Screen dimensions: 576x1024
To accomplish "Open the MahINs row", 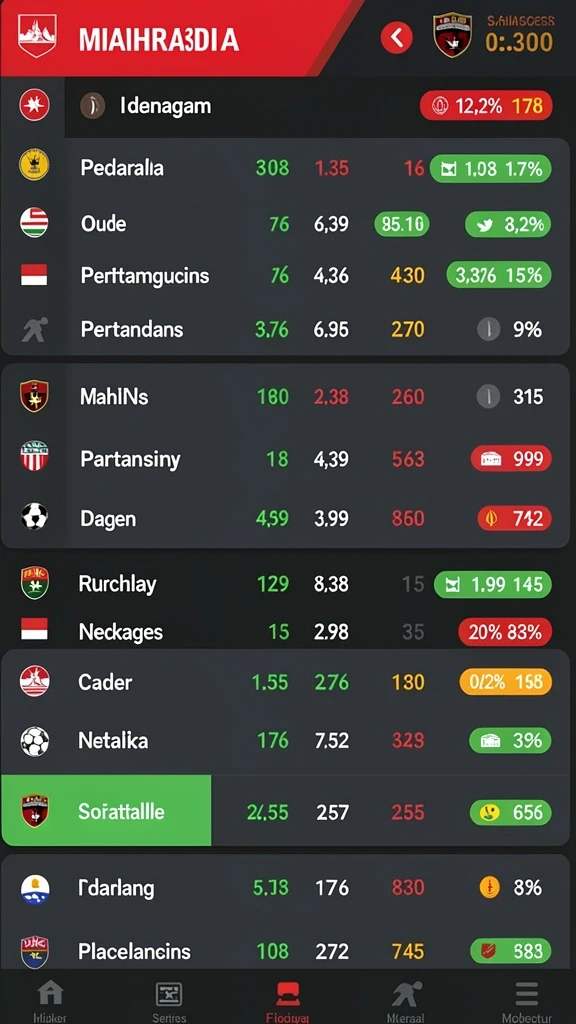I will [285, 396].
